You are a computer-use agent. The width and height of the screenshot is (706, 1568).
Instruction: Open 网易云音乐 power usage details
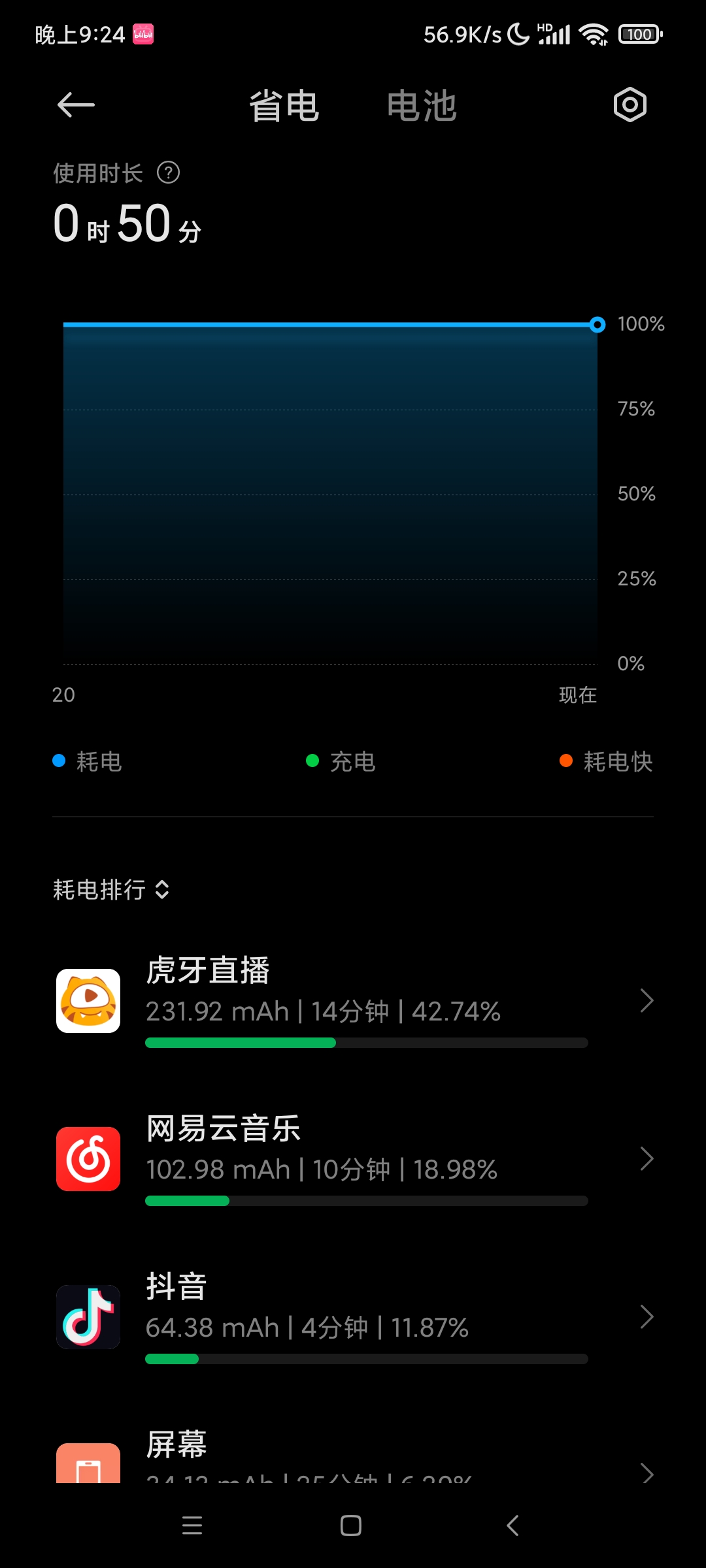pyautogui.click(x=353, y=1159)
